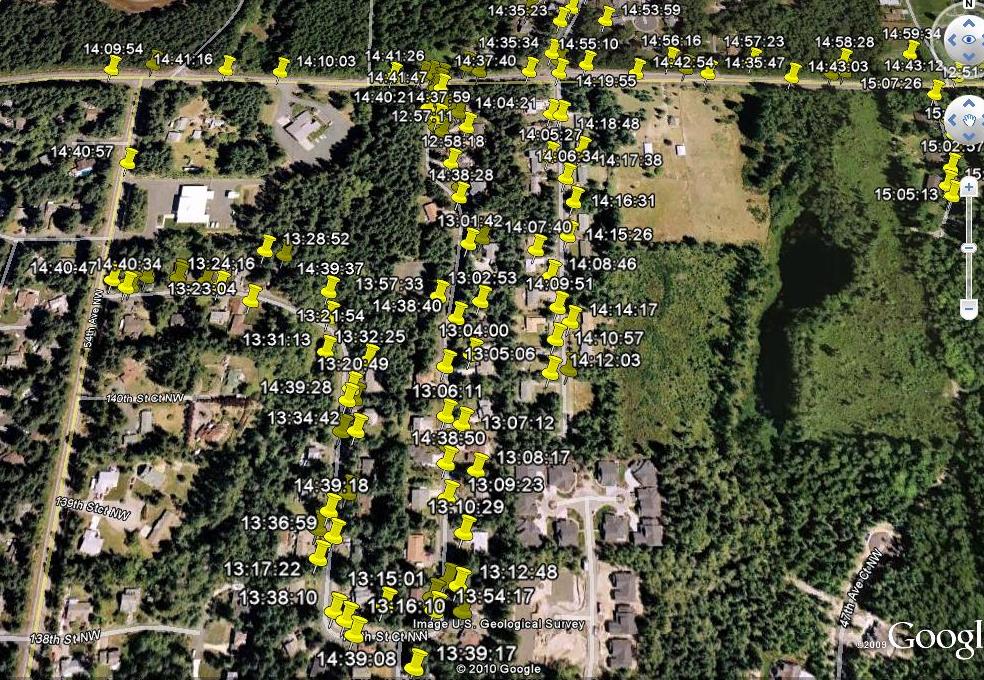The width and height of the screenshot is (984, 680).
Task: Pan map left on the move joystick
Action: click(953, 120)
